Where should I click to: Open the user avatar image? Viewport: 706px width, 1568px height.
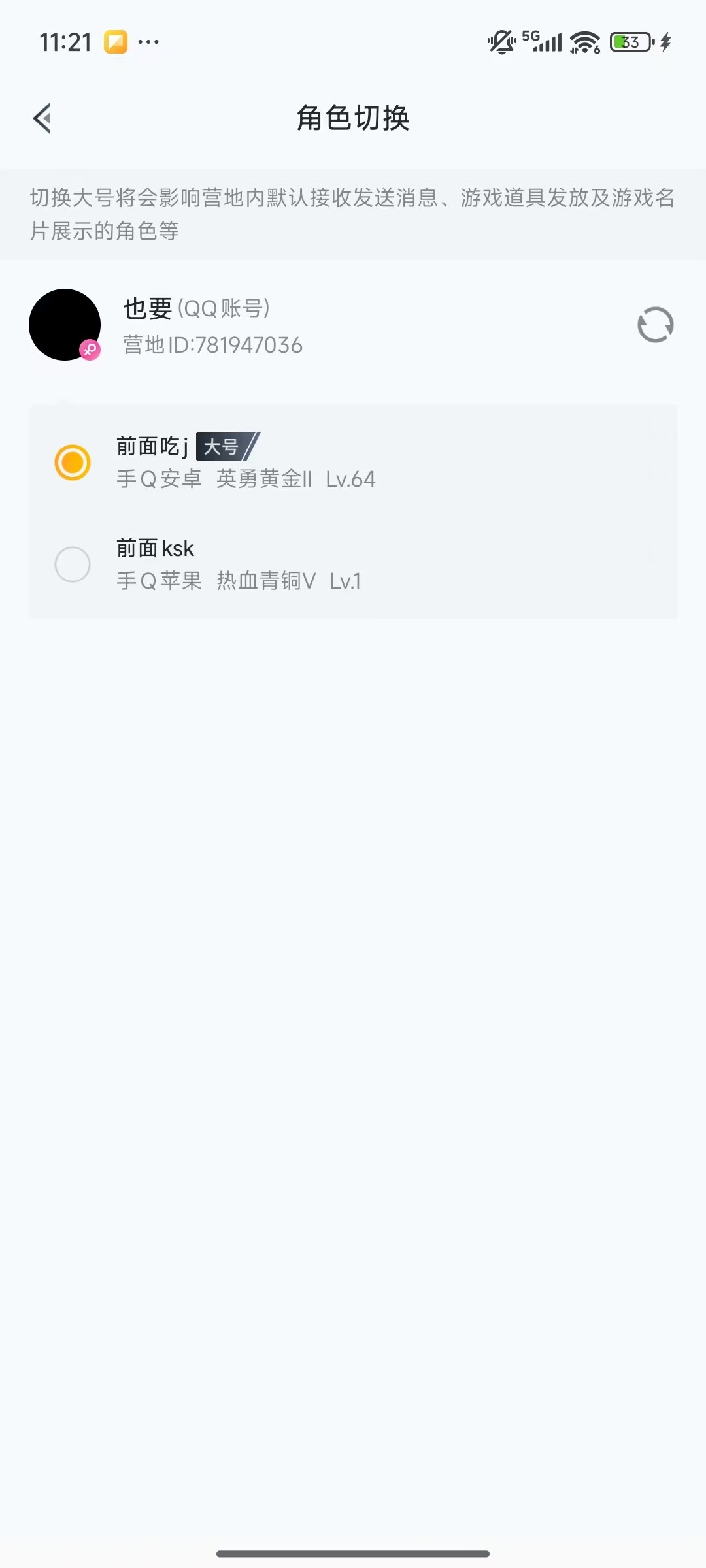pyautogui.click(x=65, y=324)
